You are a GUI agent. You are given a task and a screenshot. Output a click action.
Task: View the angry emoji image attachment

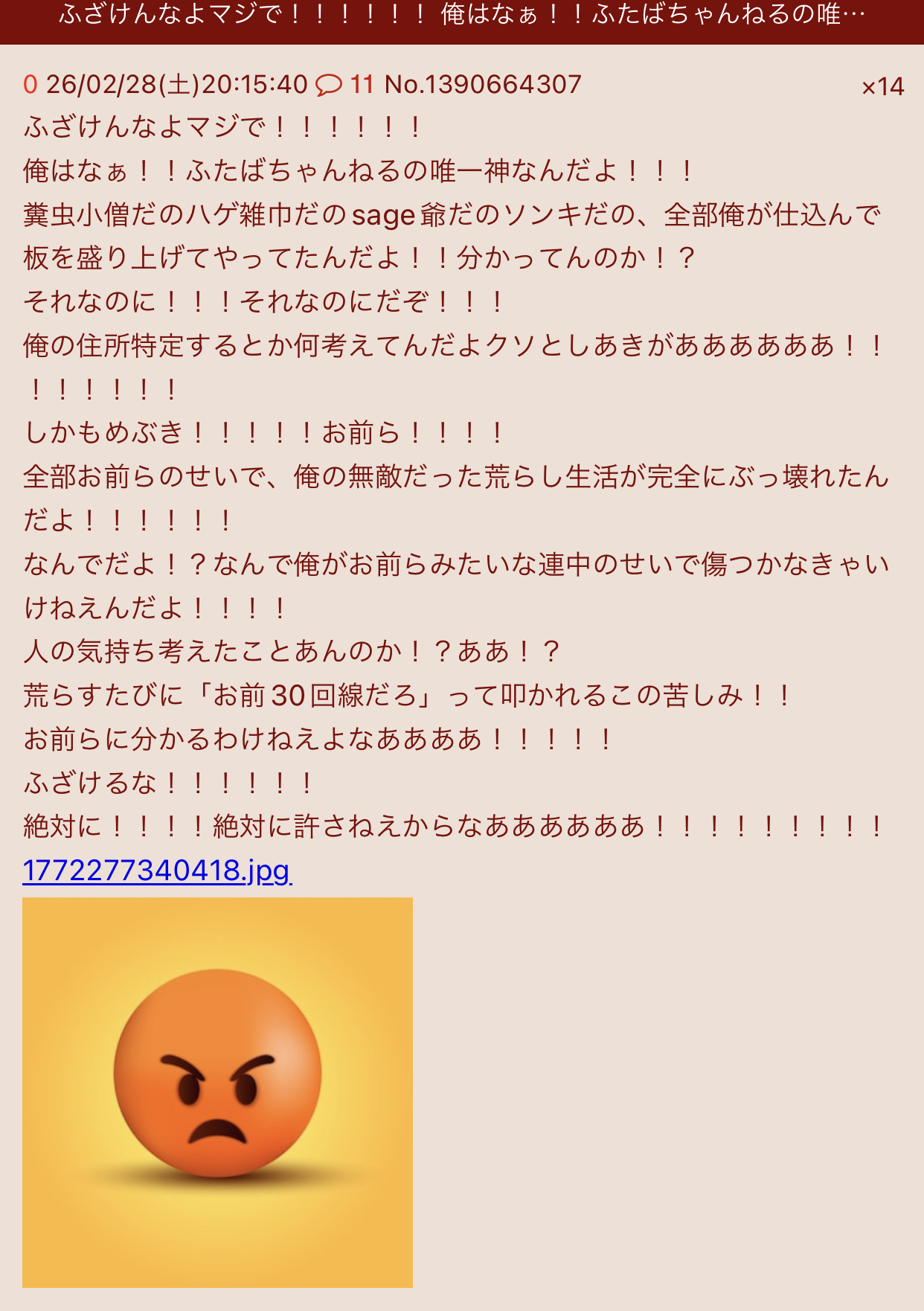tap(217, 1092)
